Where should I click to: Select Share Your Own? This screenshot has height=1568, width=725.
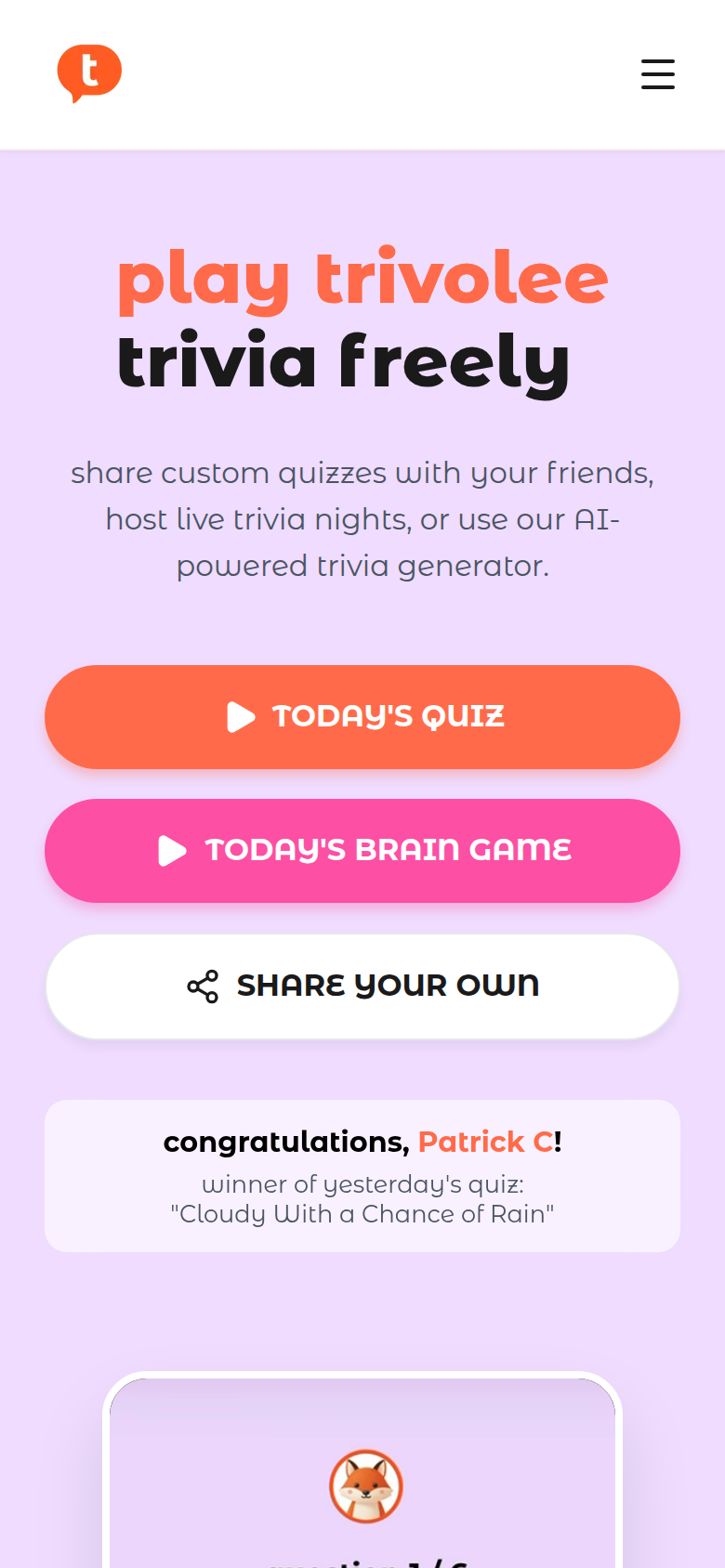point(362,987)
